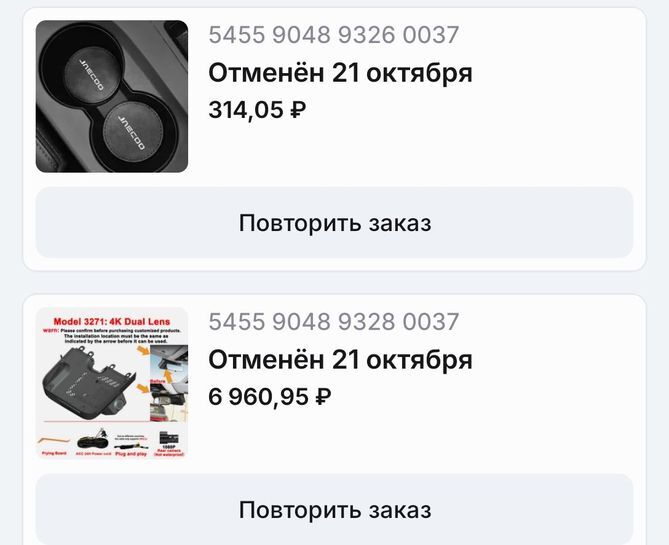Open the 4K Dual Lens dashcam product image
This screenshot has width=669, height=545.
pos(112,383)
